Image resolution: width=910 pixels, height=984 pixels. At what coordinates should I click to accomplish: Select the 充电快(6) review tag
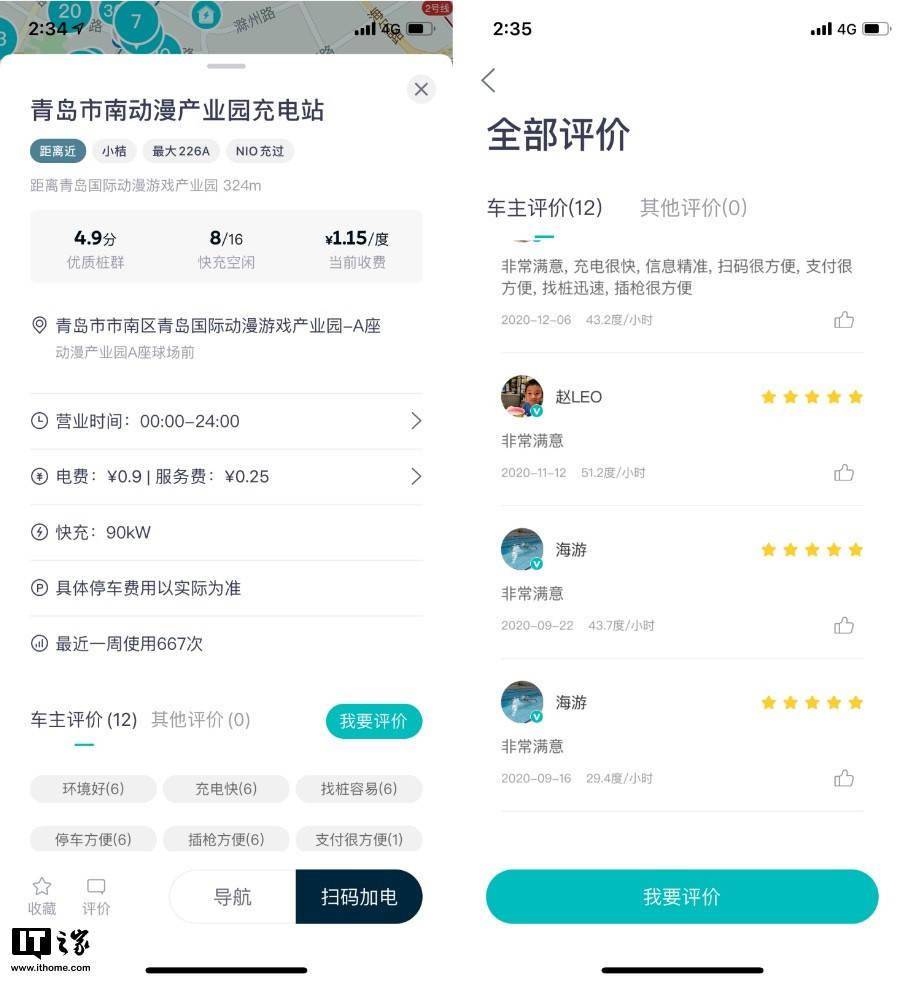[226, 789]
